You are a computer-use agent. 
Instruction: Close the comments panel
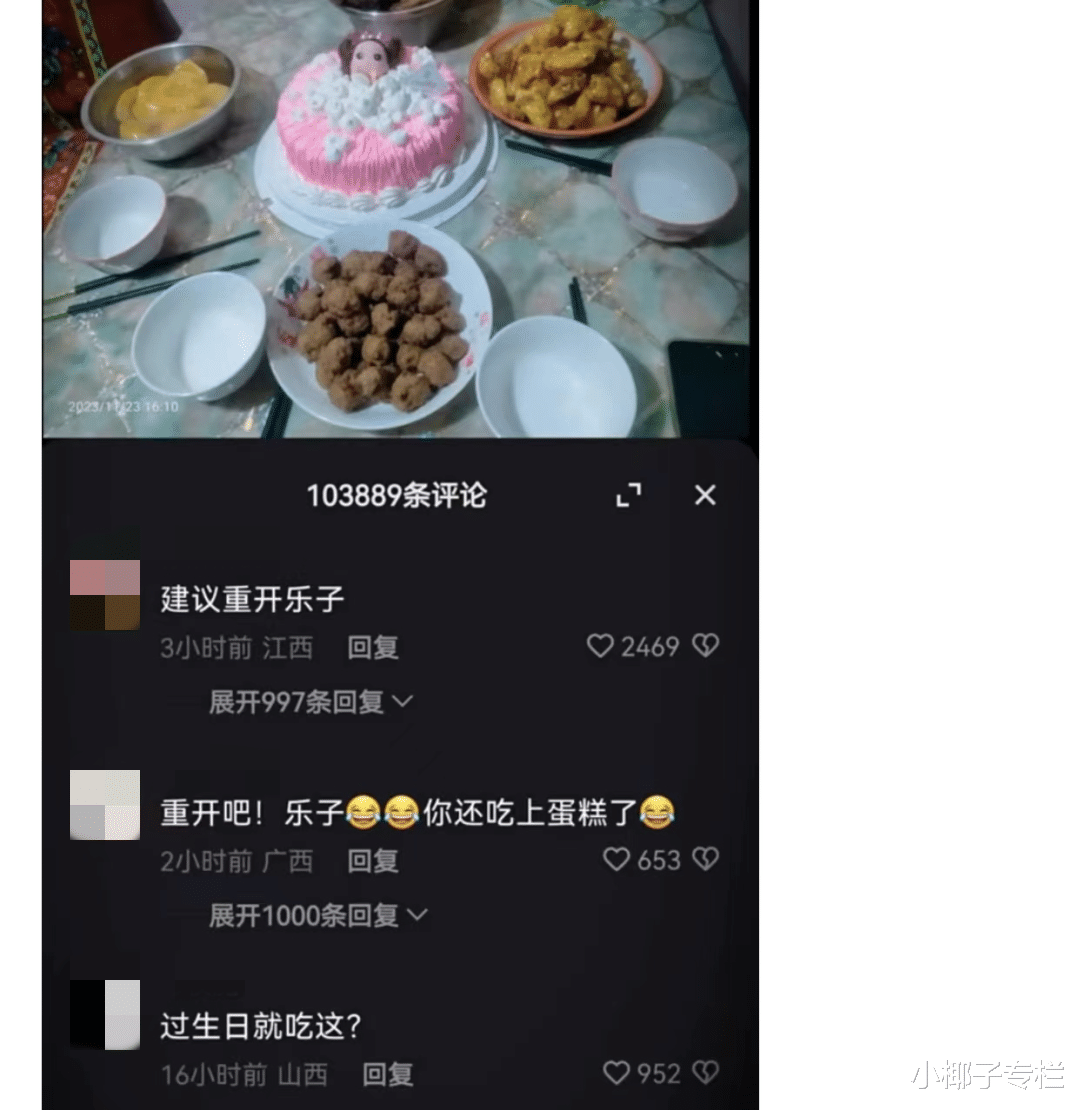[705, 495]
